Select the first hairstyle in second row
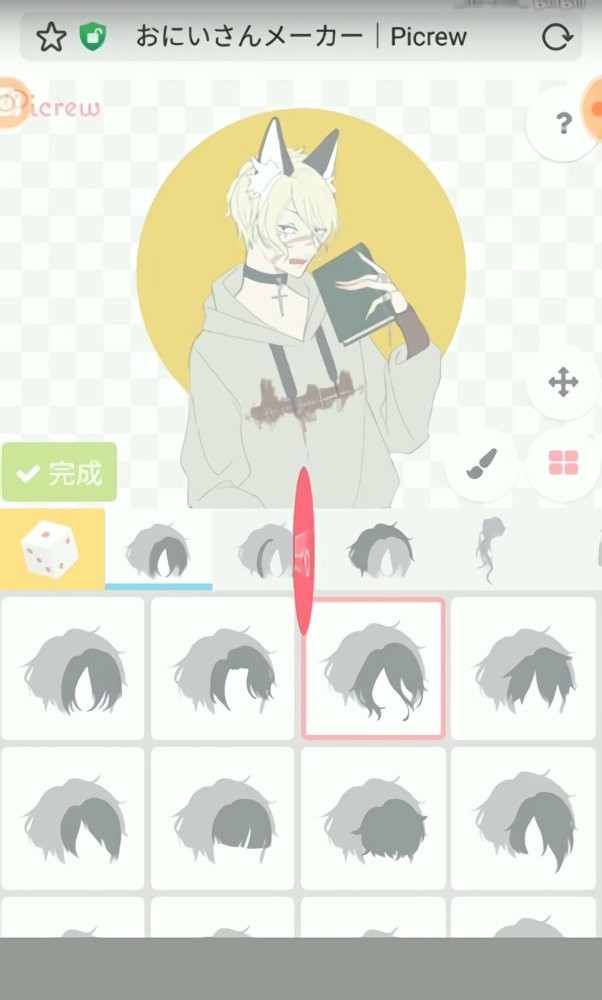This screenshot has height=1000, width=602. (x=73, y=818)
